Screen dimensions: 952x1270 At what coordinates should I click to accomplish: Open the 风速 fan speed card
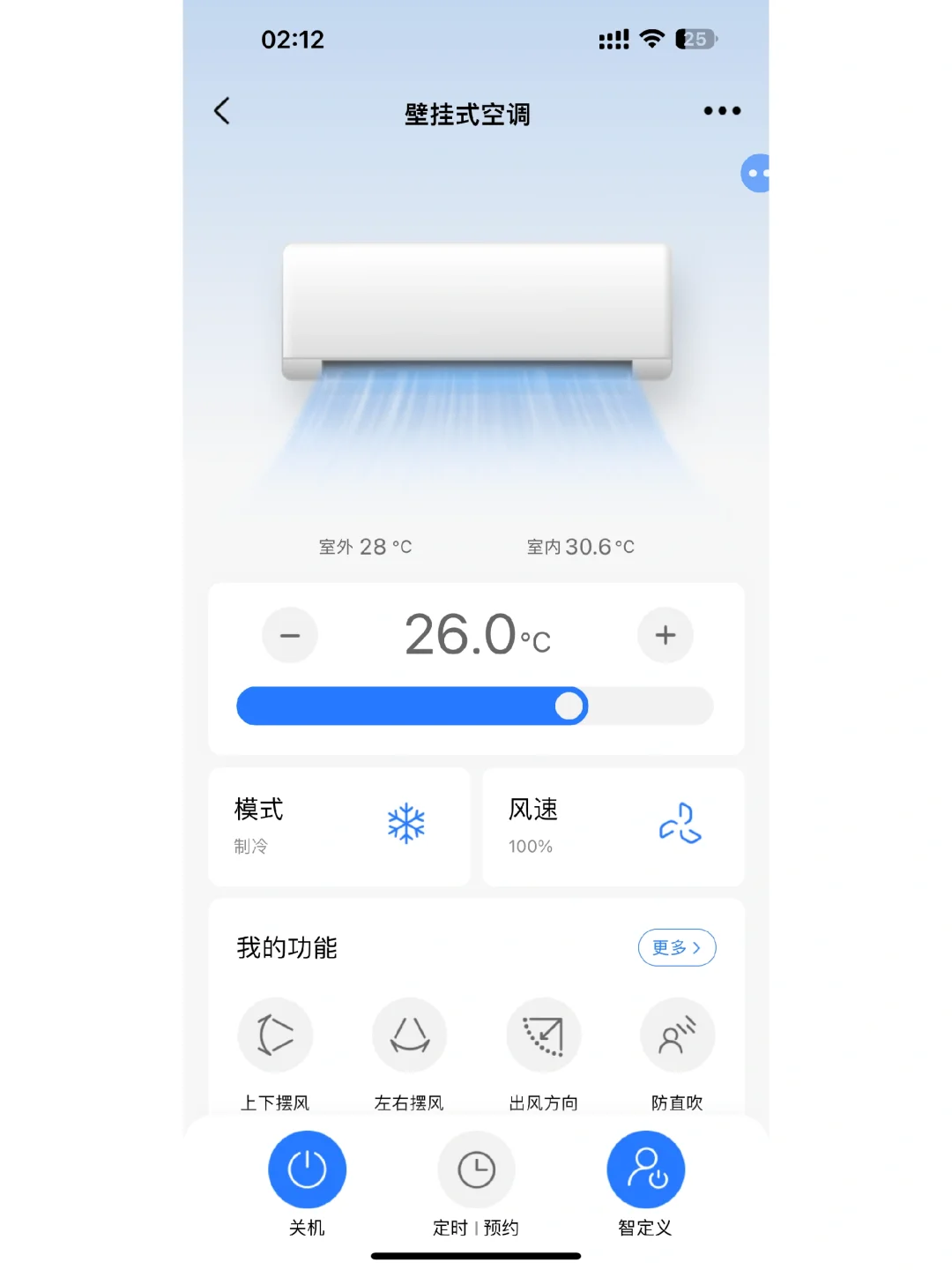point(613,826)
